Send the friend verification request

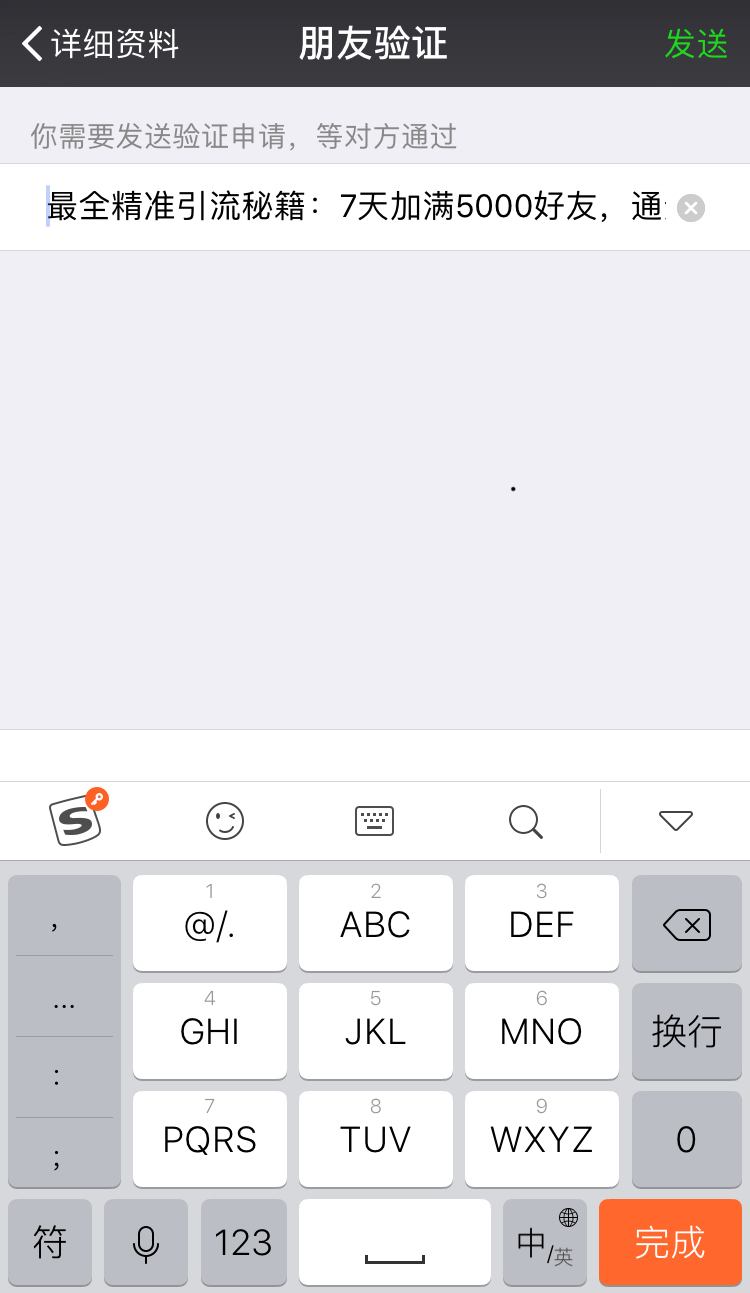tap(696, 44)
